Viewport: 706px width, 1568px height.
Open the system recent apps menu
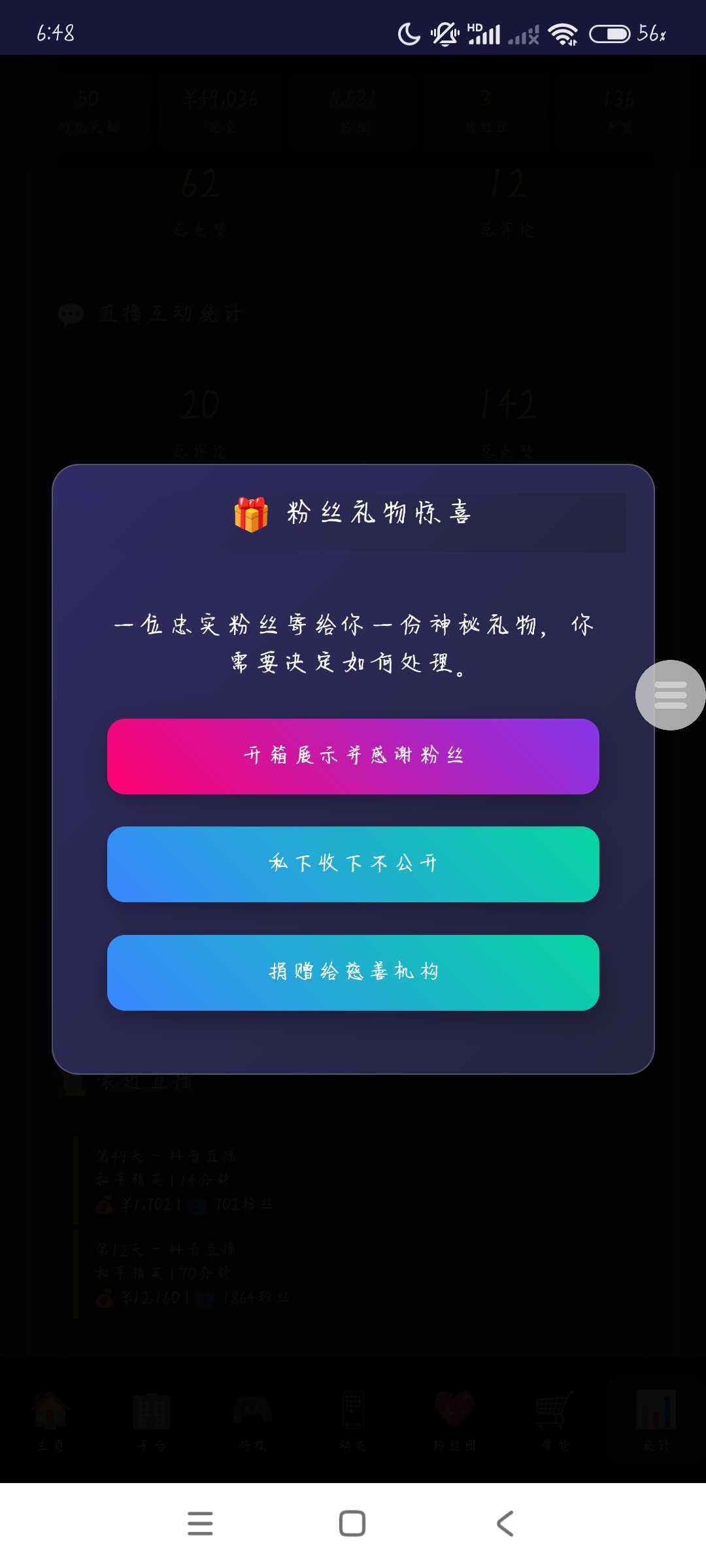(x=200, y=1523)
